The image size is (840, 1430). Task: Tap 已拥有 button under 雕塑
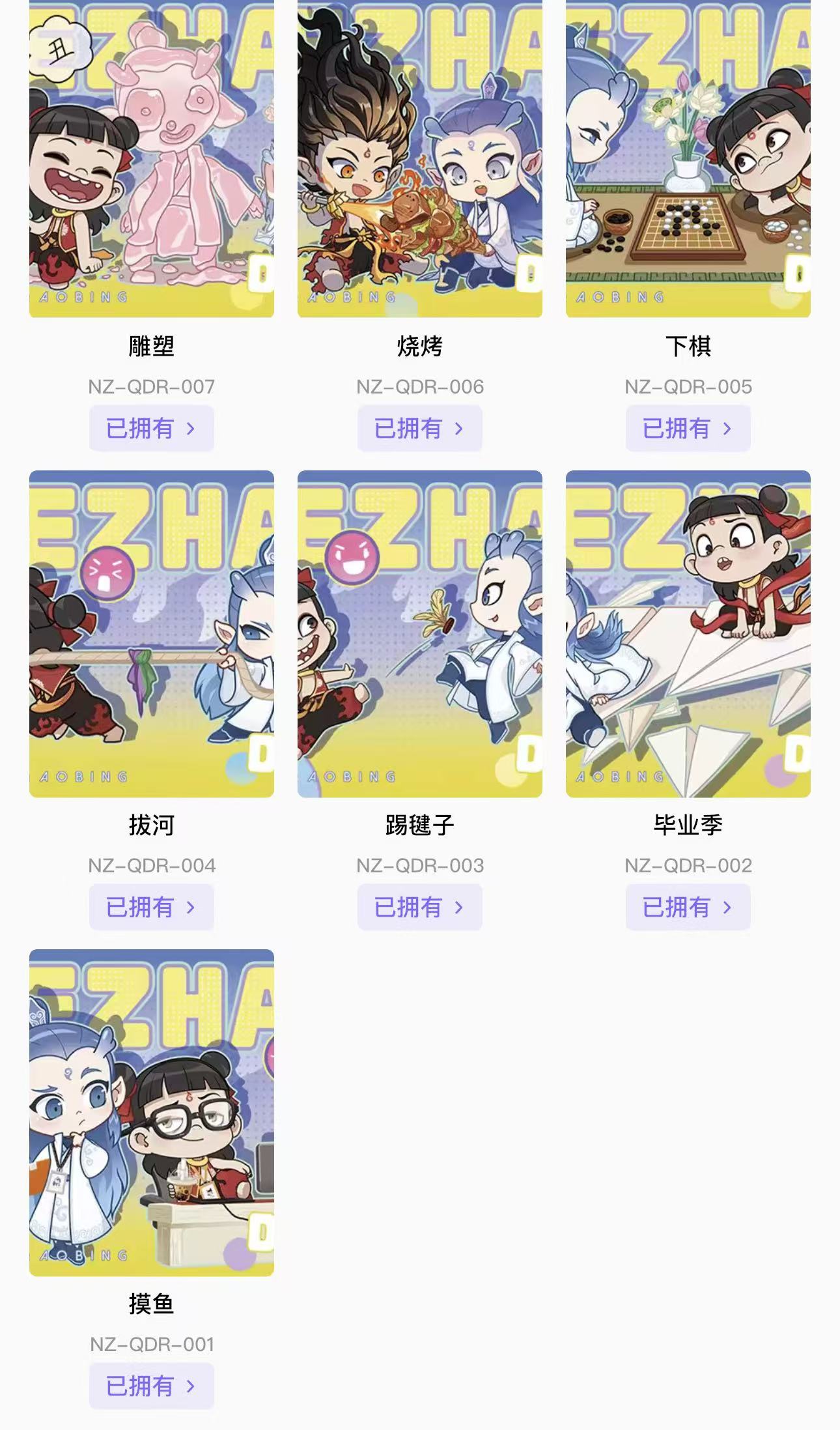(x=151, y=428)
